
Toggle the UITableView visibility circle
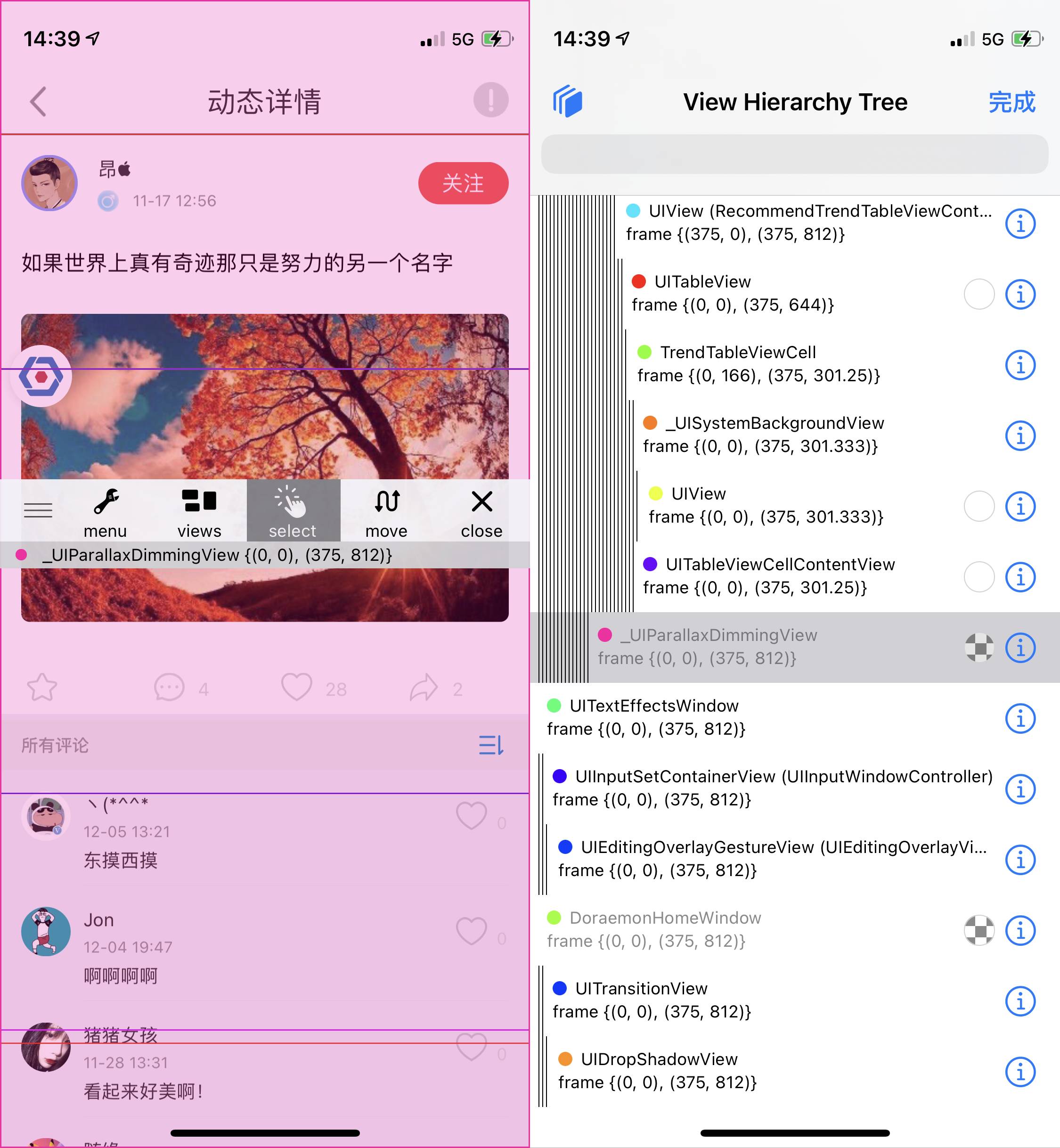coord(978,295)
